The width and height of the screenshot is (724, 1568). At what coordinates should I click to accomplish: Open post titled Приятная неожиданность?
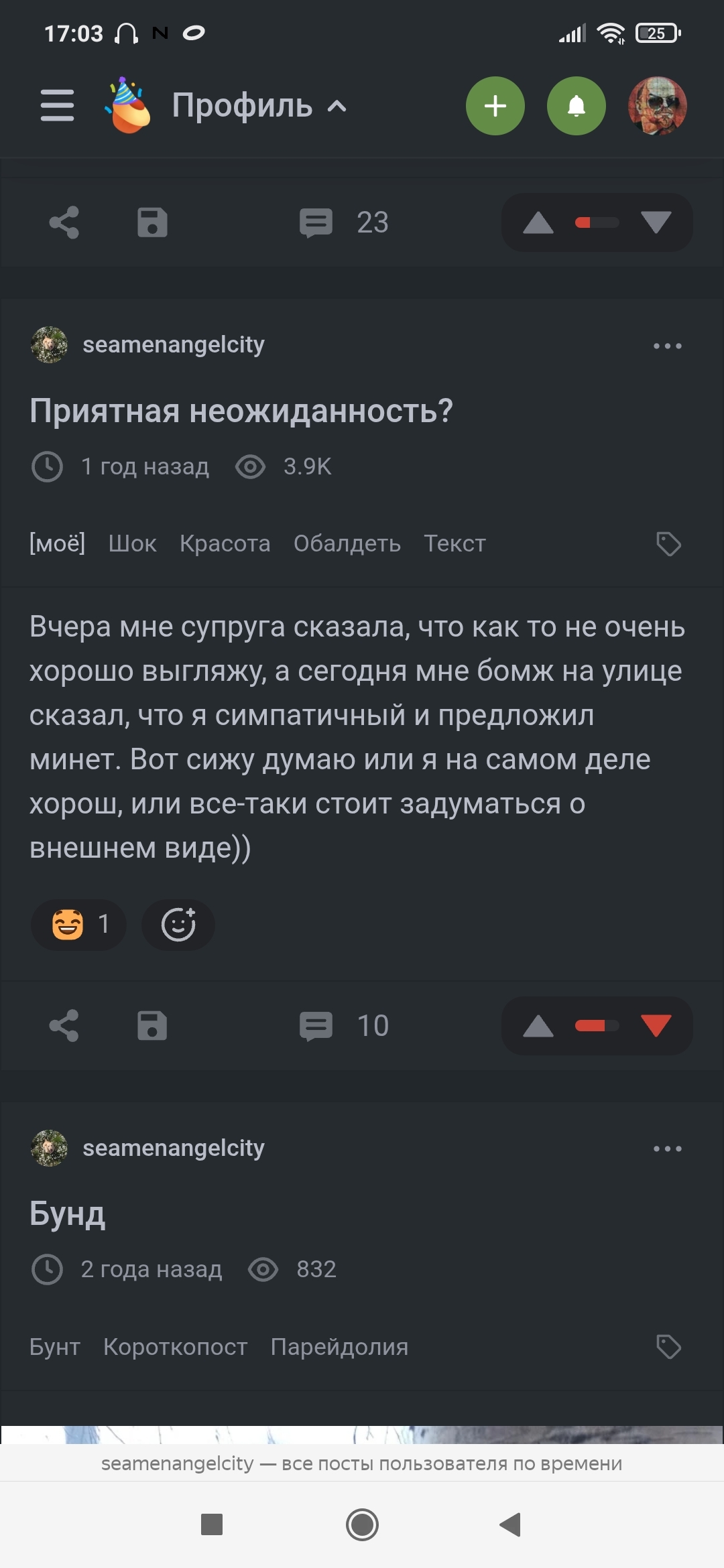(x=241, y=411)
